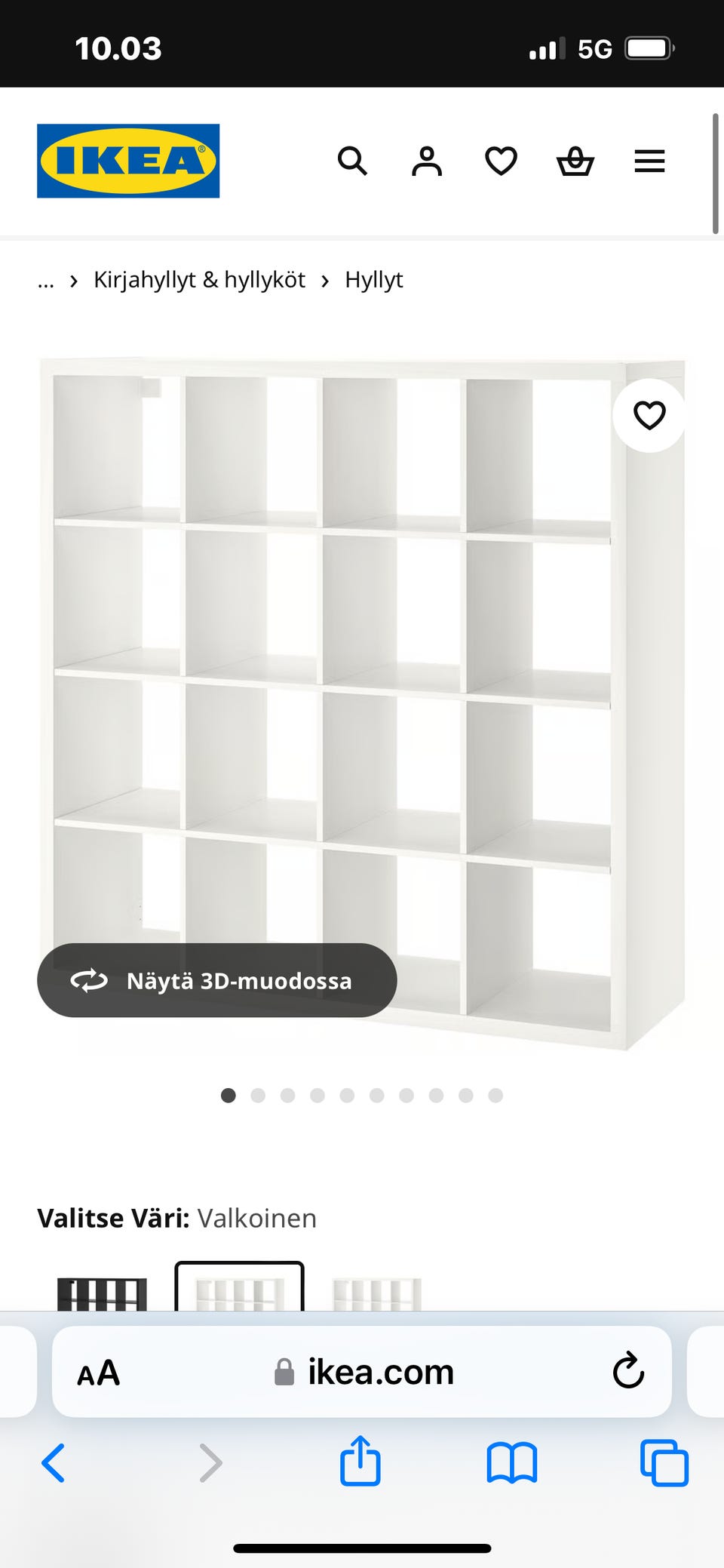Open the user account profile icon
This screenshot has width=724, height=1568.
[426, 161]
